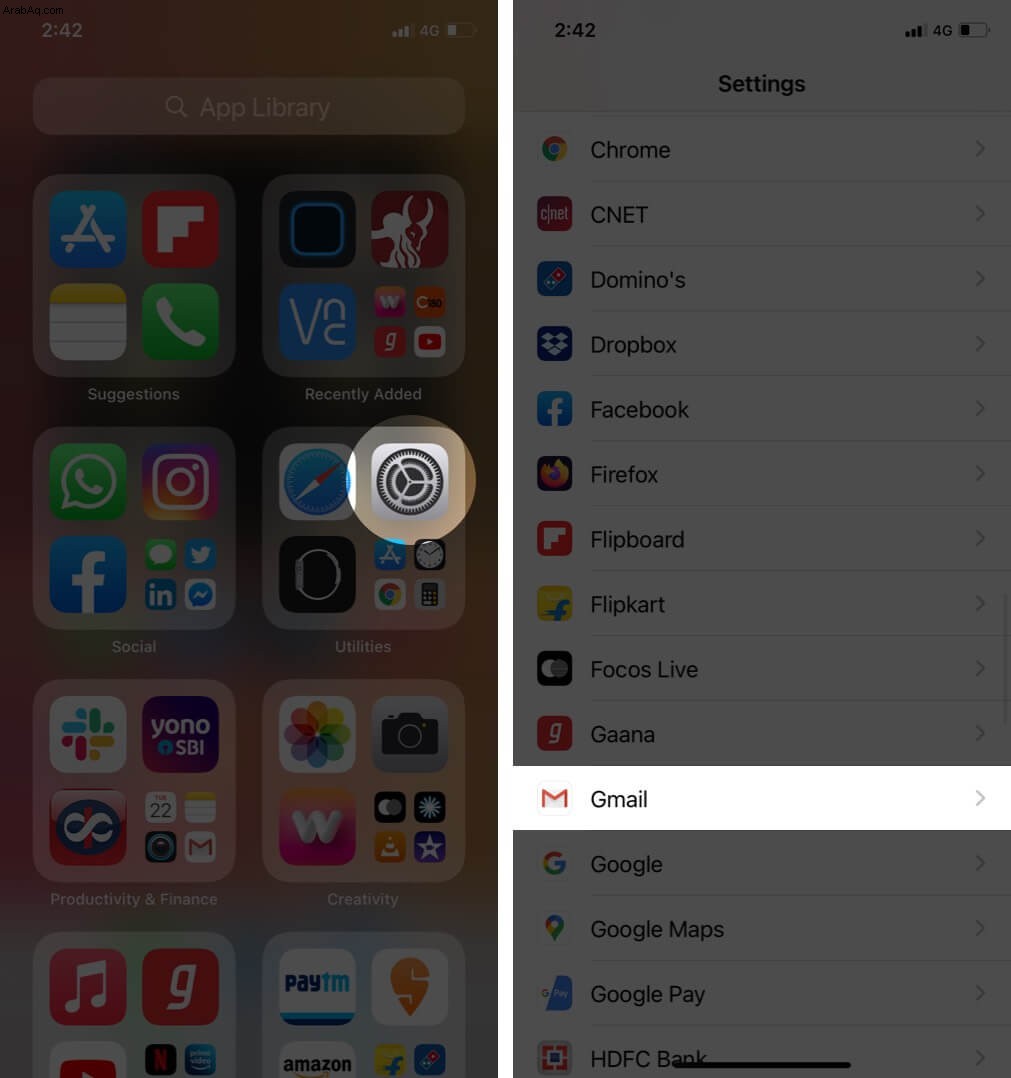Open Chrome settings row
The width and height of the screenshot is (1011, 1078).
click(761, 149)
